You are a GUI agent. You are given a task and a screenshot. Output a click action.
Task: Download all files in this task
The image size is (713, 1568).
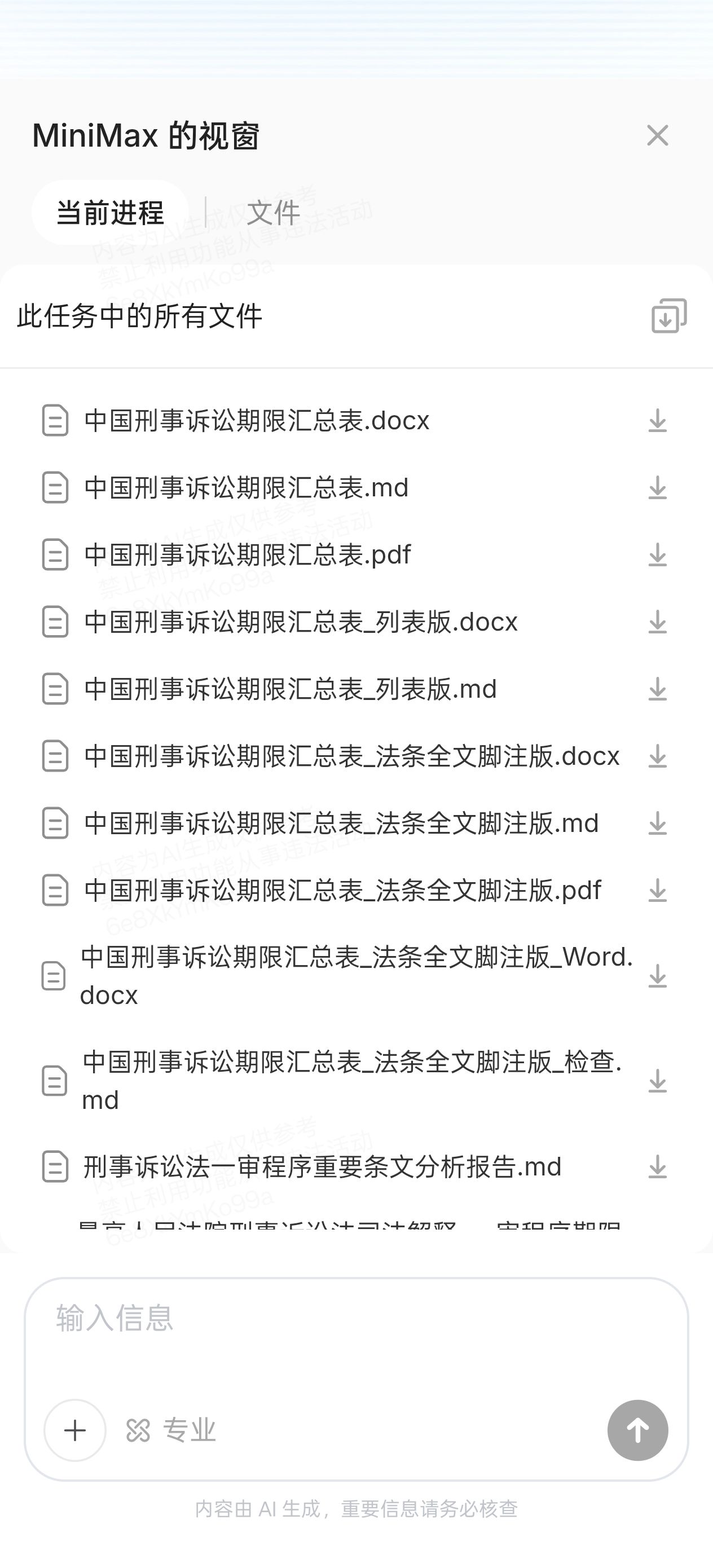point(668,315)
